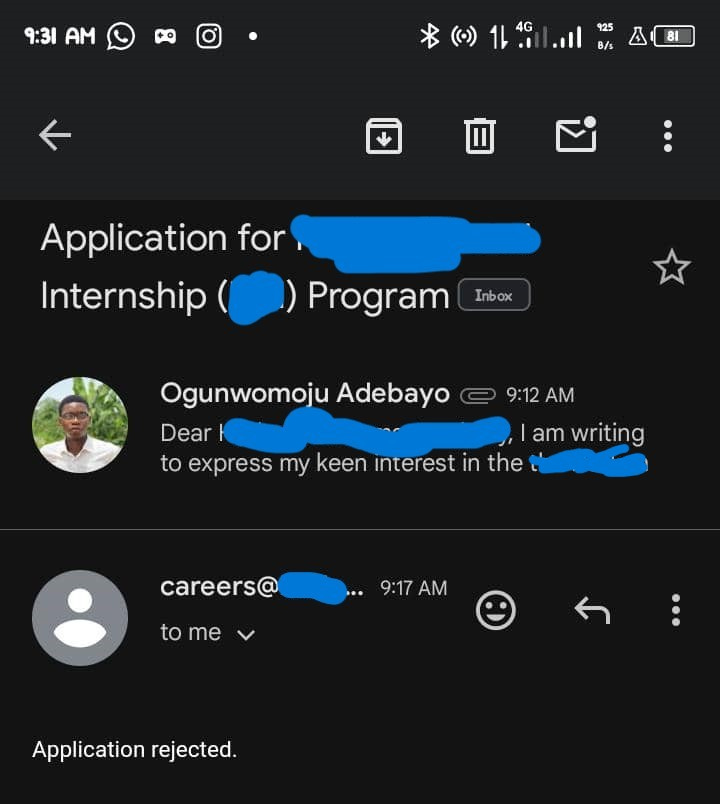Screen dimensions: 720x804
Task: Mark the conversation as unread
Action: point(576,135)
